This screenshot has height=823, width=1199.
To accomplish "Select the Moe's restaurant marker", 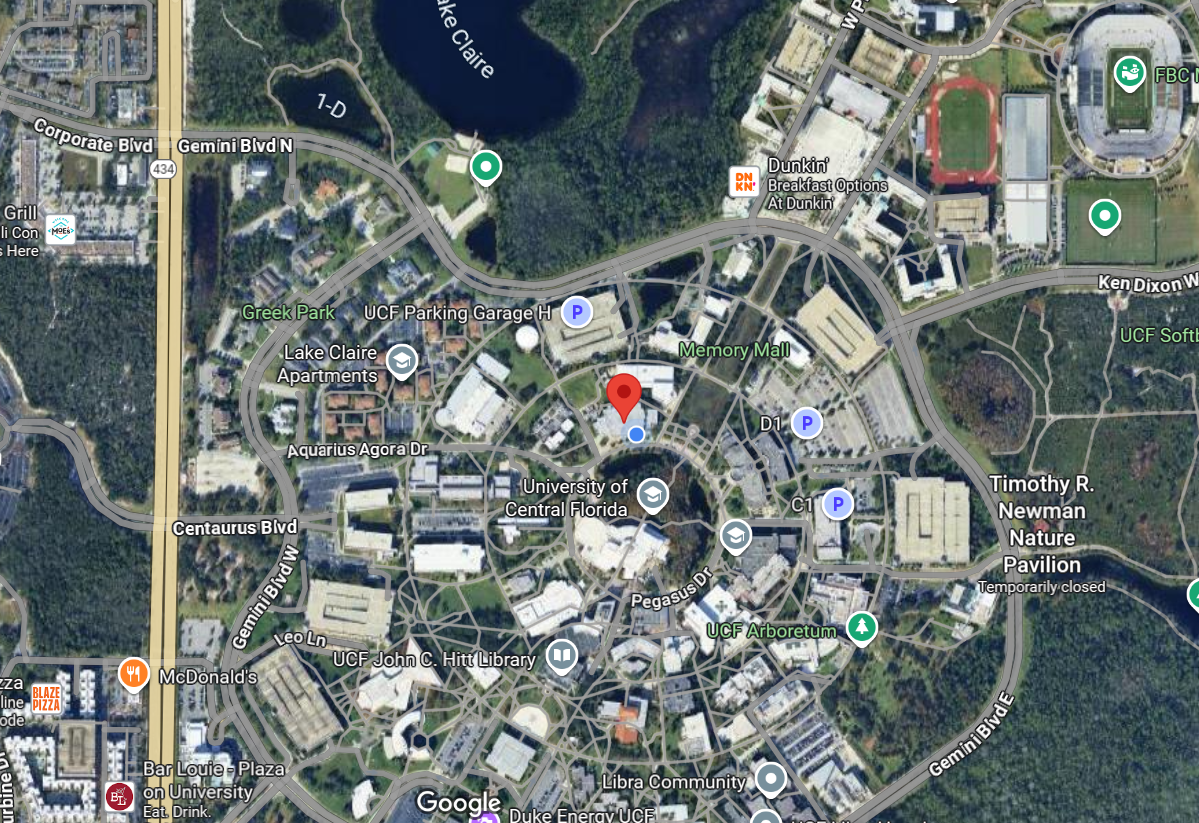I will point(60,229).
